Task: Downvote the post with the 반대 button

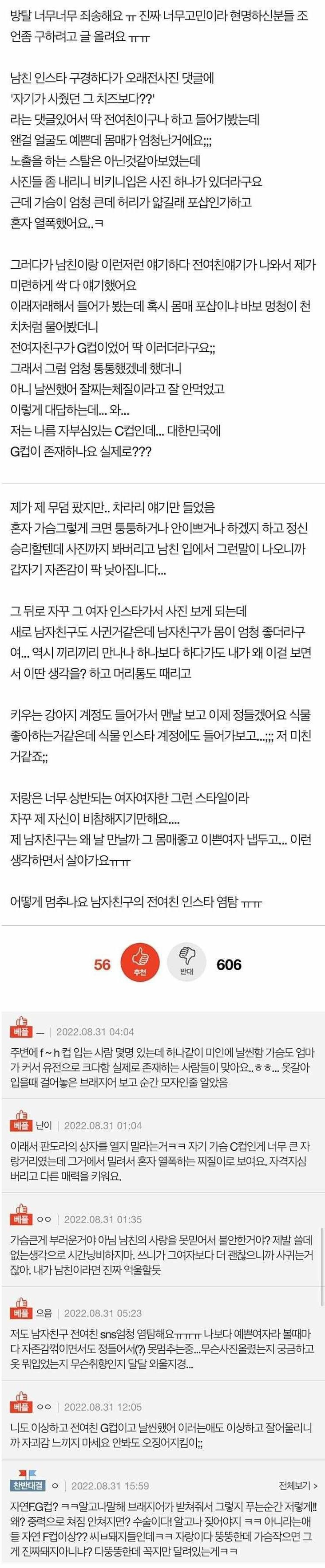Action: (x=186, y=964)
